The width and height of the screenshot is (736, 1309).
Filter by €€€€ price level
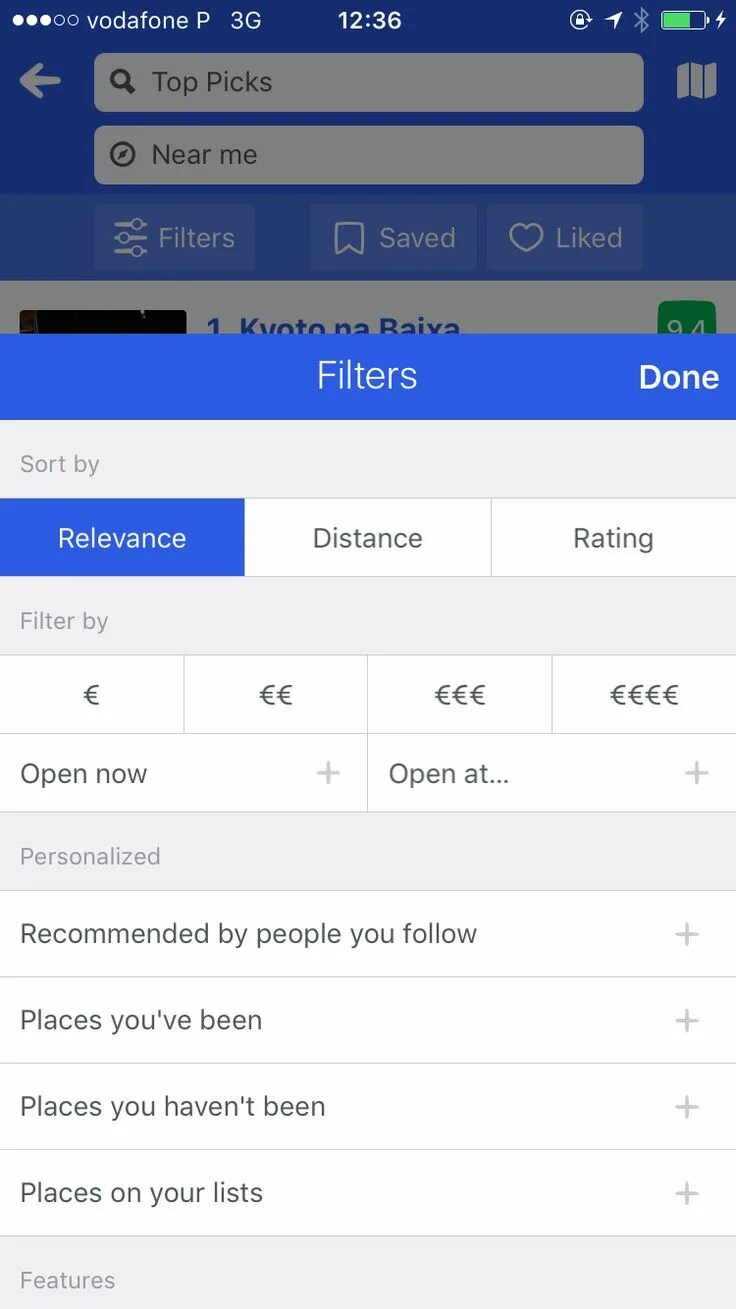tap(644, 695)
